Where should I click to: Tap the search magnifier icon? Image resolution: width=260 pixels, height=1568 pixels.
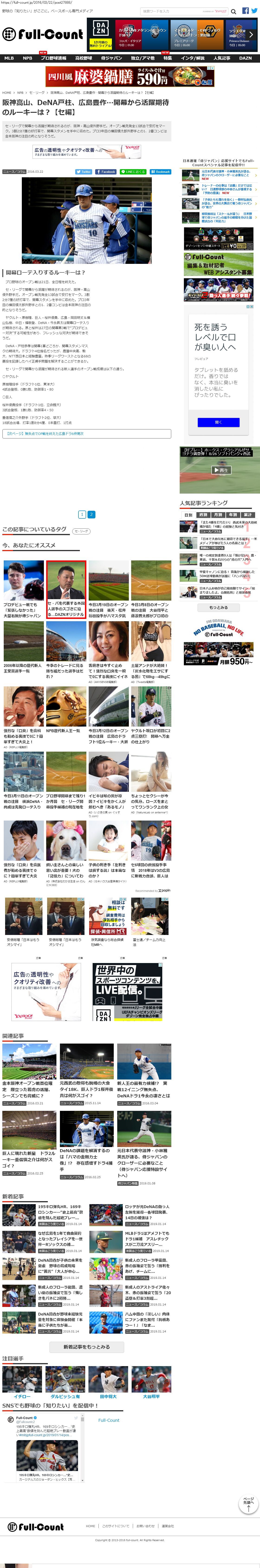tap(234, 11)
